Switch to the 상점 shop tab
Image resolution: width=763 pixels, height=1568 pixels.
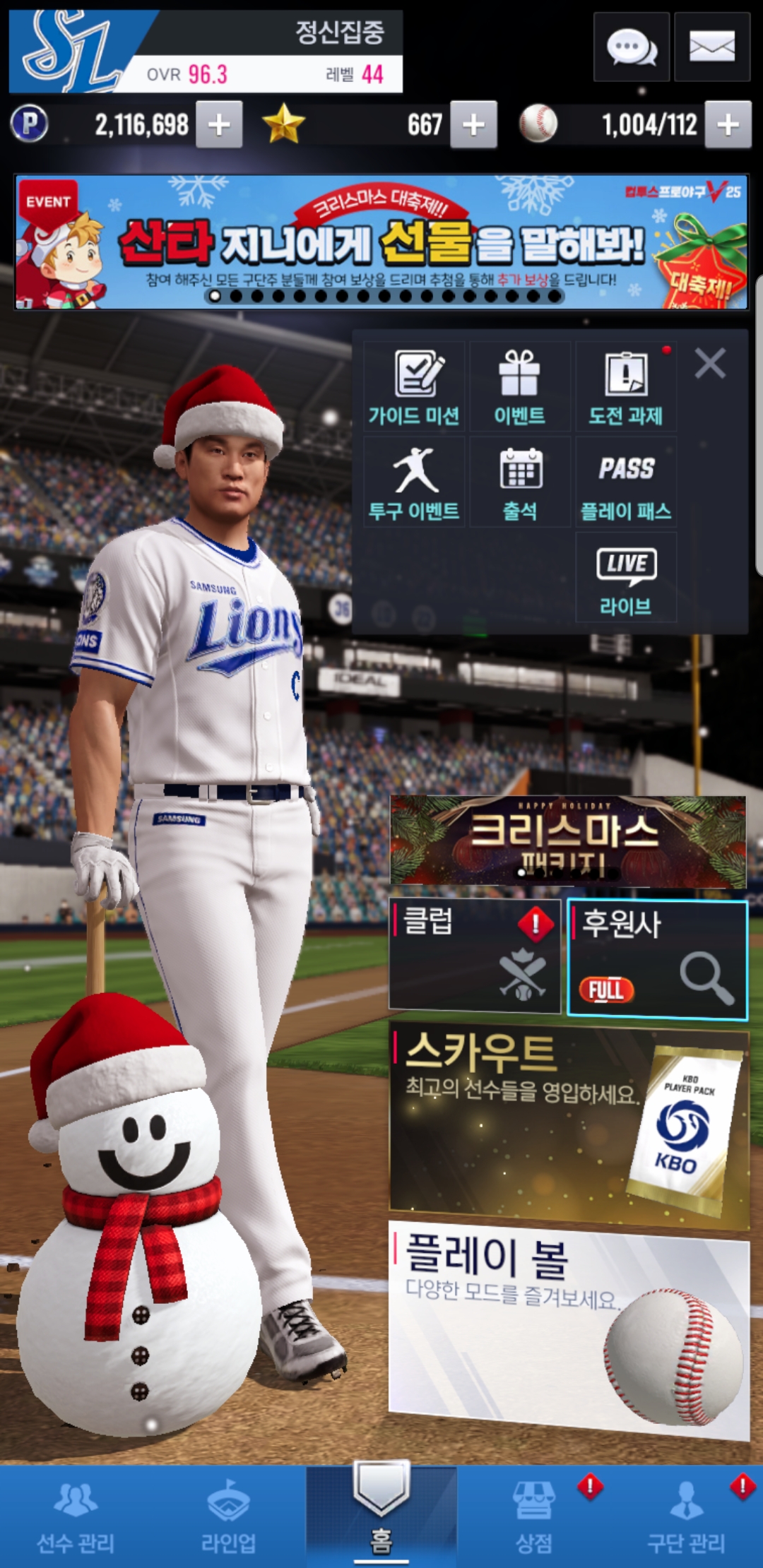534,1517
